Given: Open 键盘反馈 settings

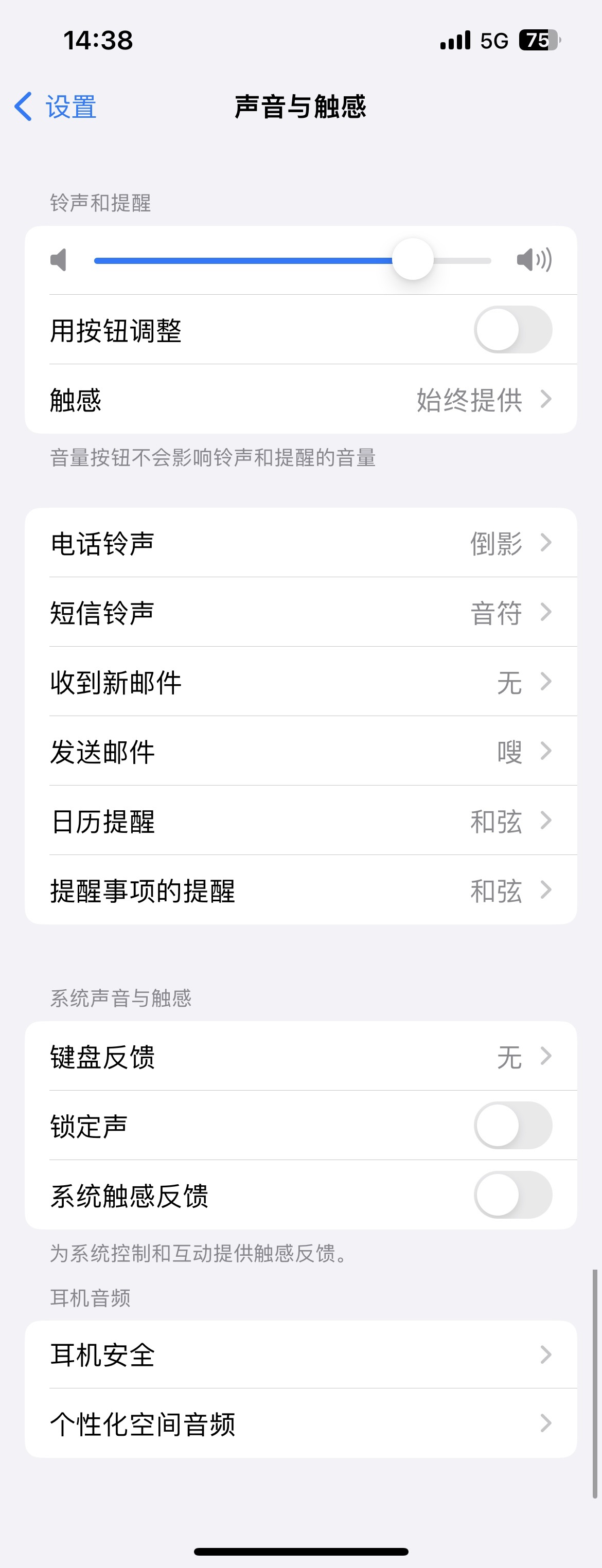Looking at the screenshot, I should (300, 1056).
